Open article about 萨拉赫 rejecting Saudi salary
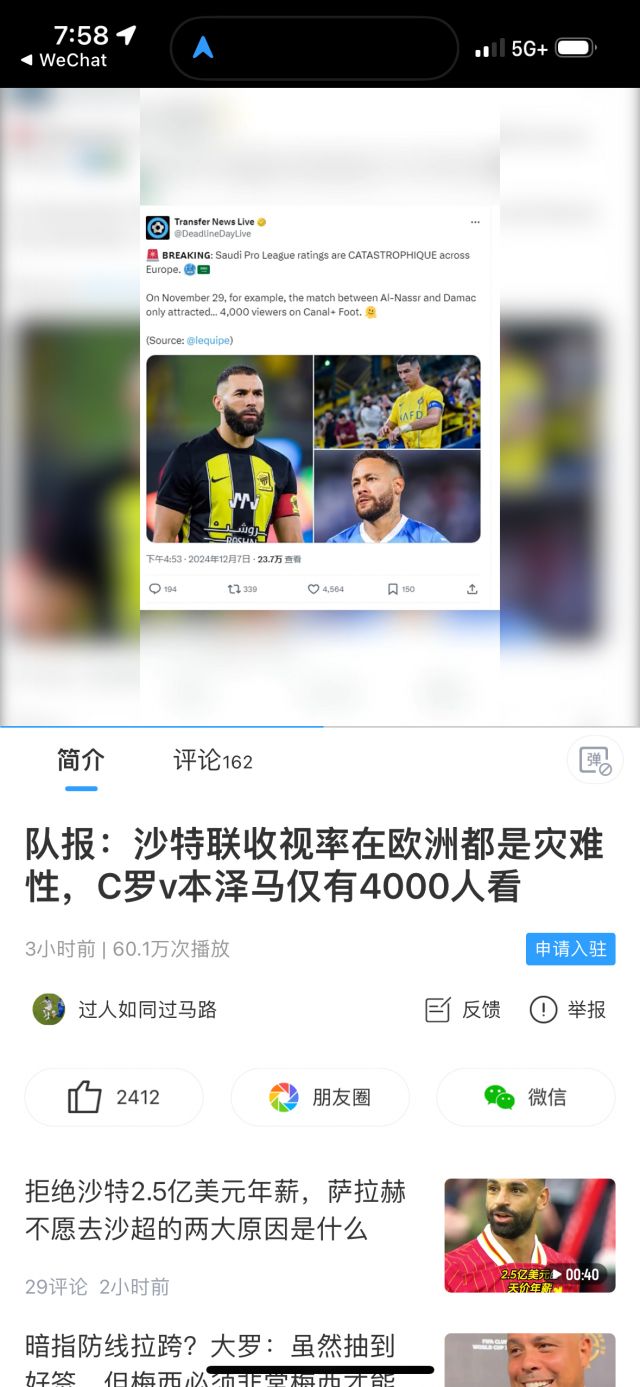Screen dimensions: 640x1387 (x=215, y=1210)
